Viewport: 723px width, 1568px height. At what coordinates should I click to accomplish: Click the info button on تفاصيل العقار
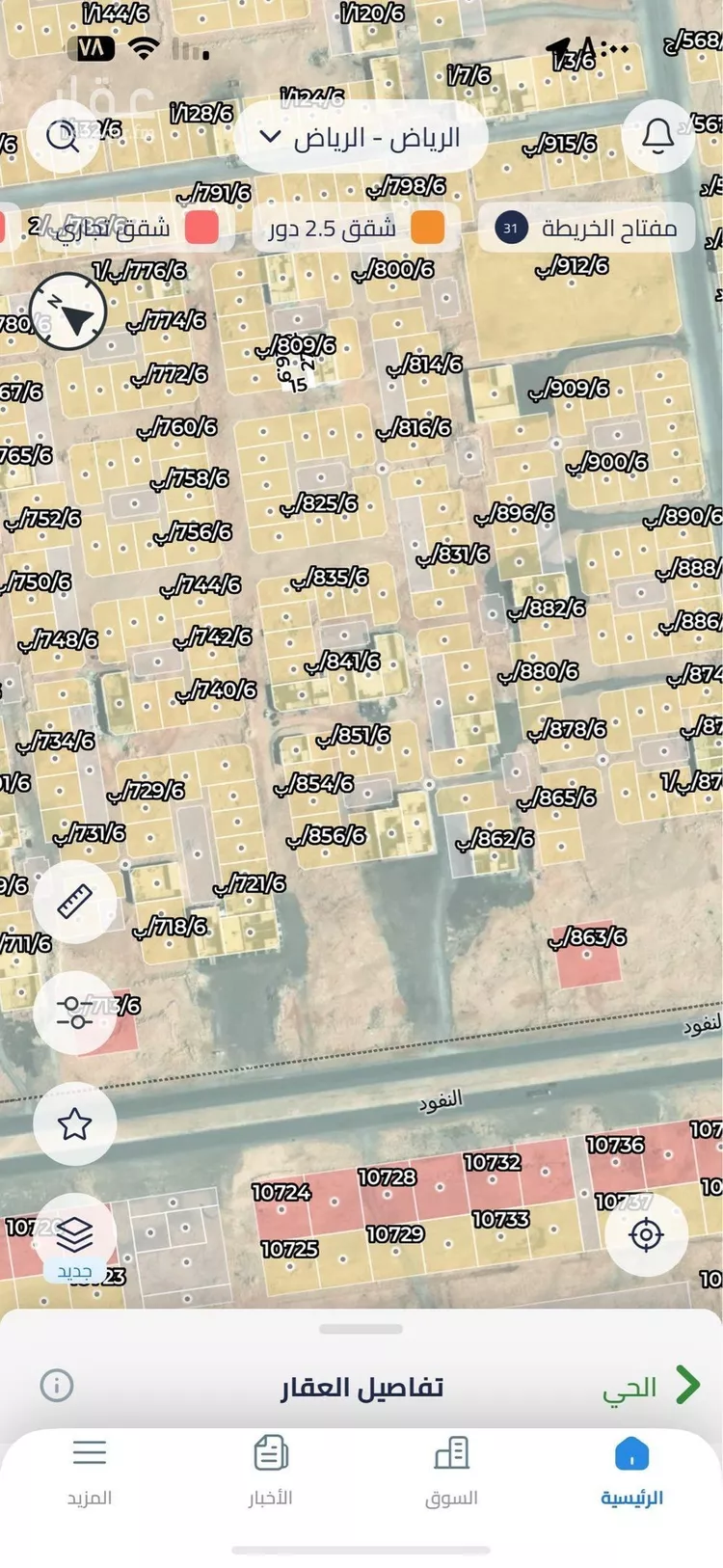(56, 1387)
